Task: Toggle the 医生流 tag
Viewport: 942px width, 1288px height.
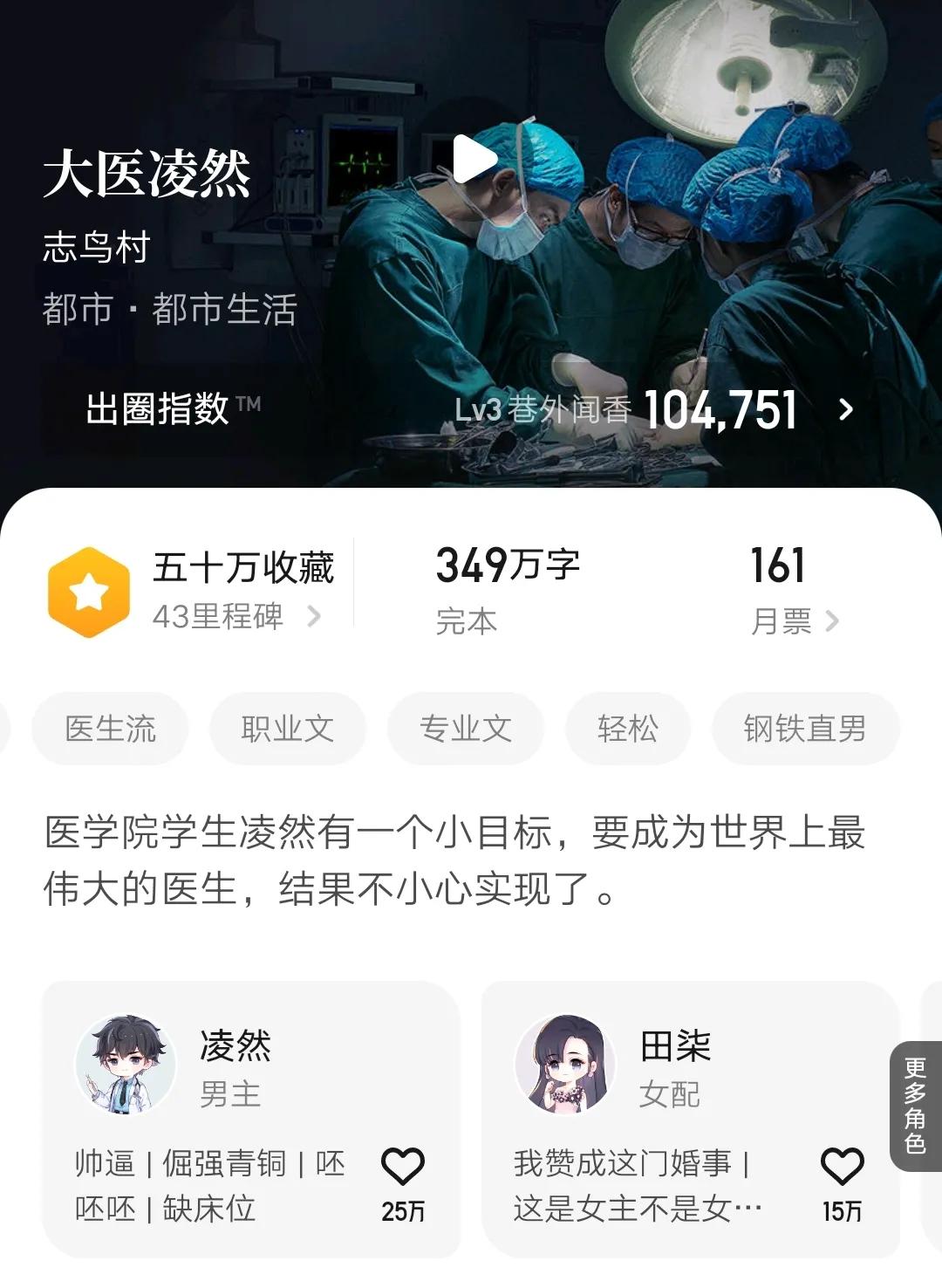Action: coord(111,727)
